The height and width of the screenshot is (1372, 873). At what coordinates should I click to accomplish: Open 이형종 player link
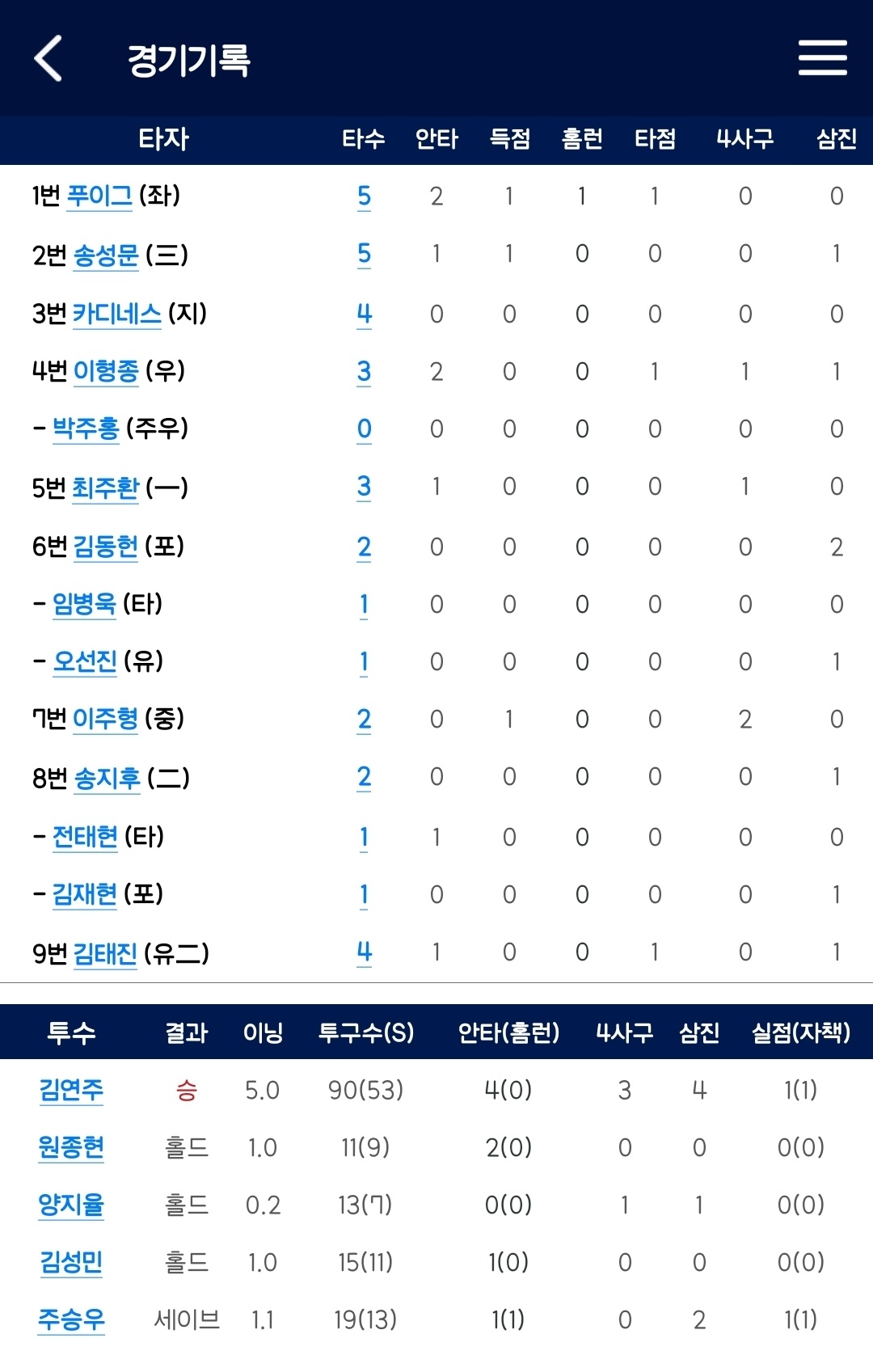tap(106, 371)
